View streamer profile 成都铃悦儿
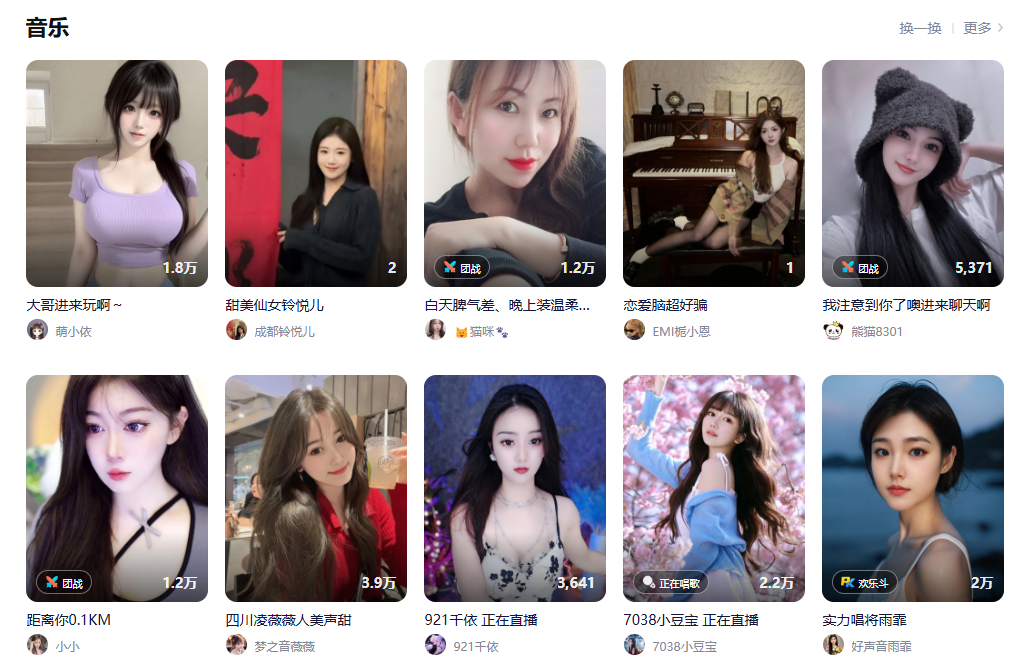Viewport: 1032px width, 668px height. point(284,331)
